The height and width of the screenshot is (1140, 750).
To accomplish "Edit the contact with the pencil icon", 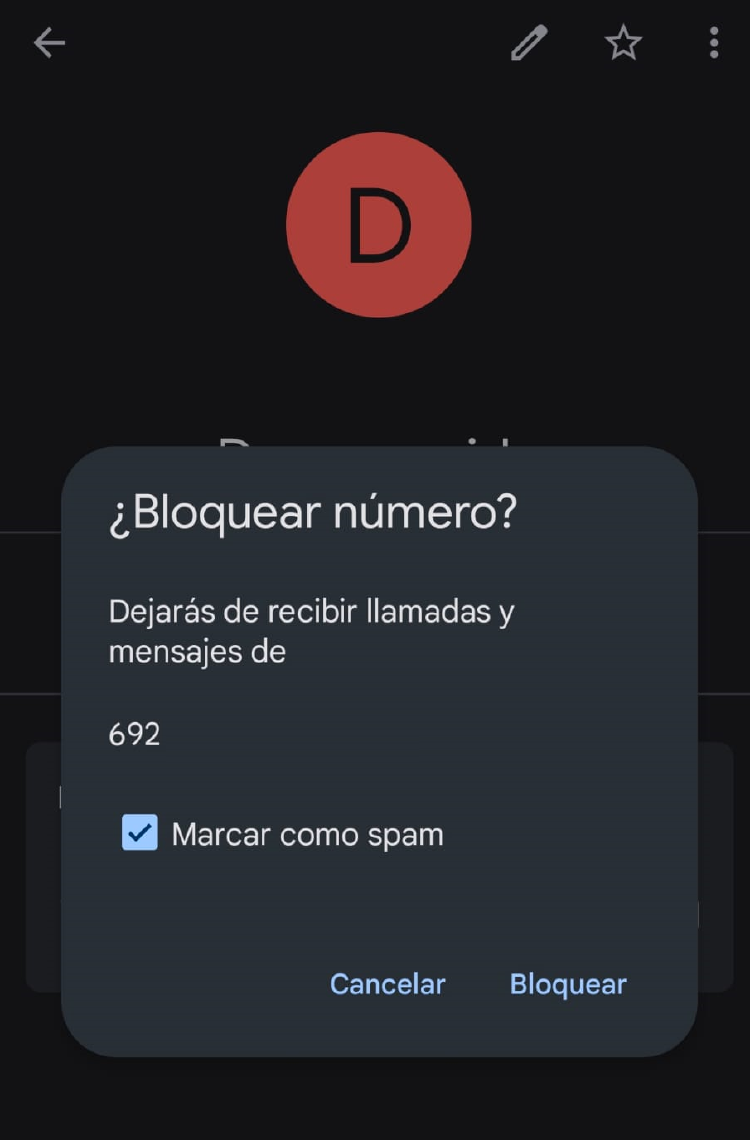I will [x=529, y=43].
